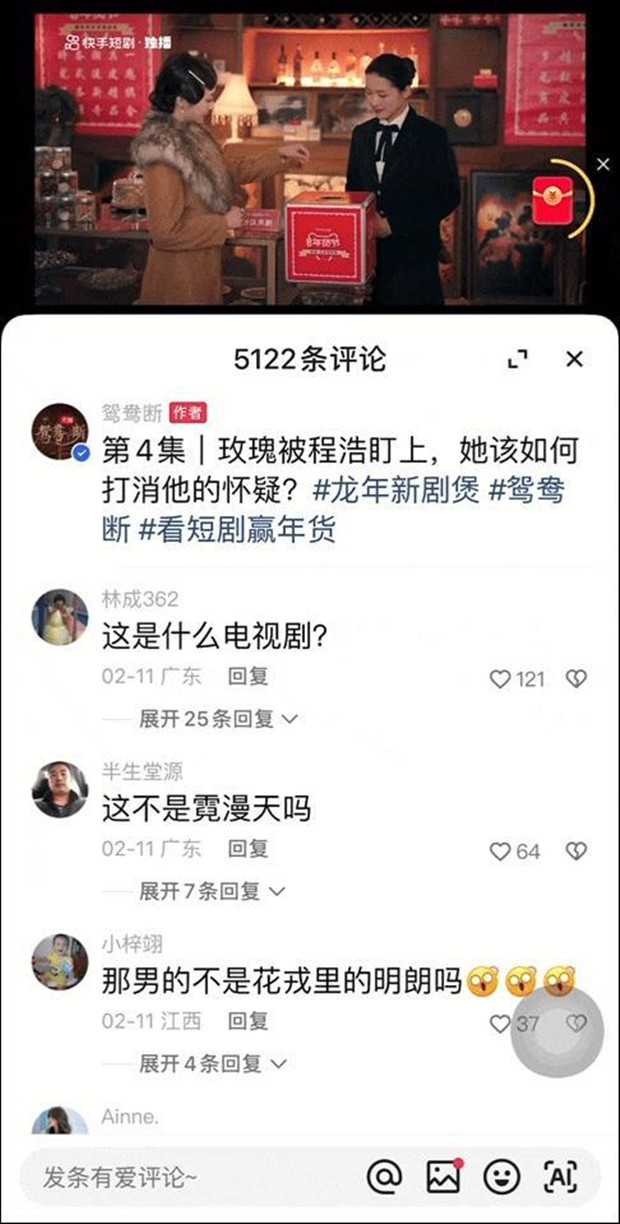Like 半生堂源's comment
620x1224 pixels.
click(x=514, y=851)
